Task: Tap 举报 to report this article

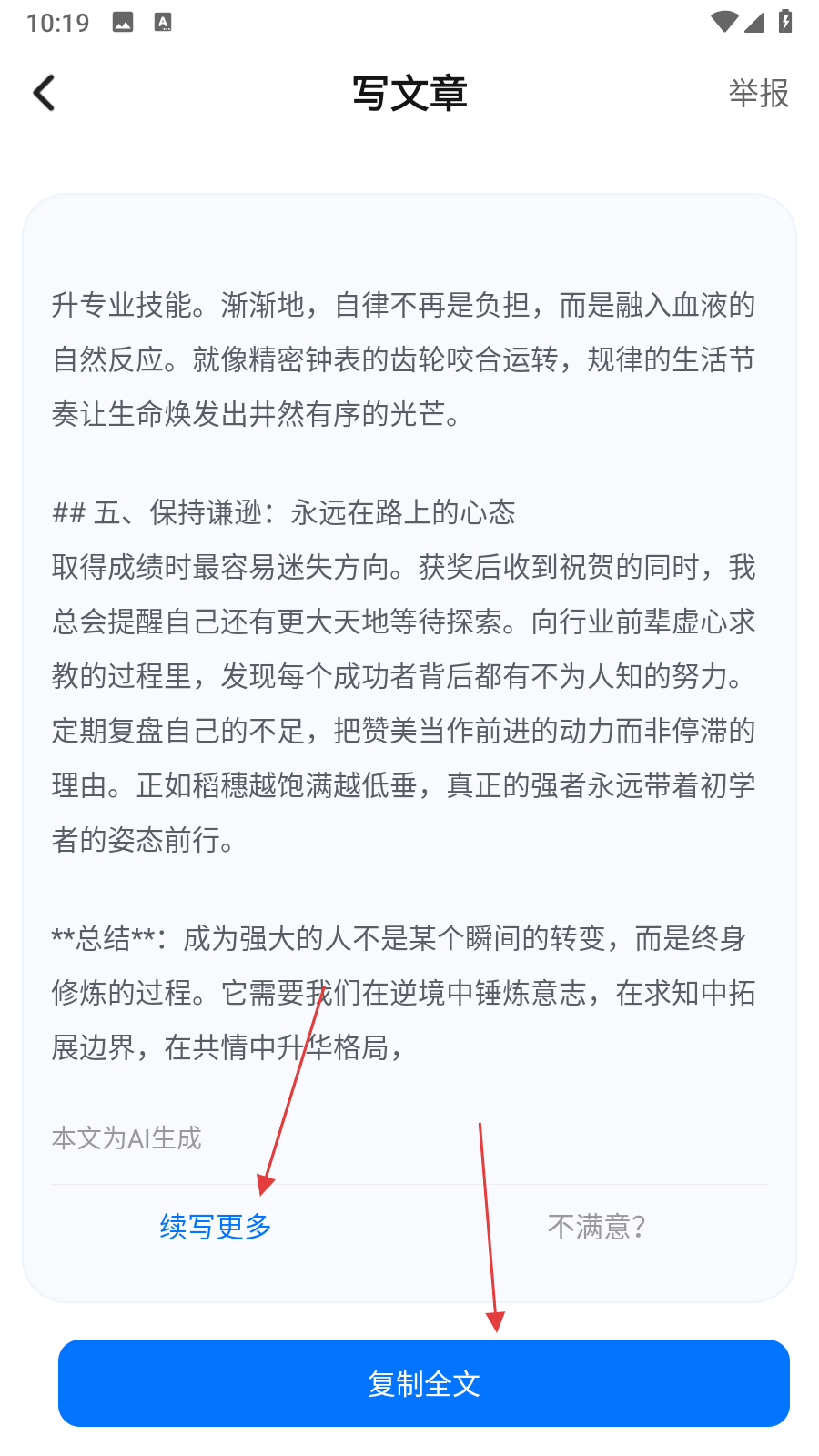Action: [x=758, y=93]
